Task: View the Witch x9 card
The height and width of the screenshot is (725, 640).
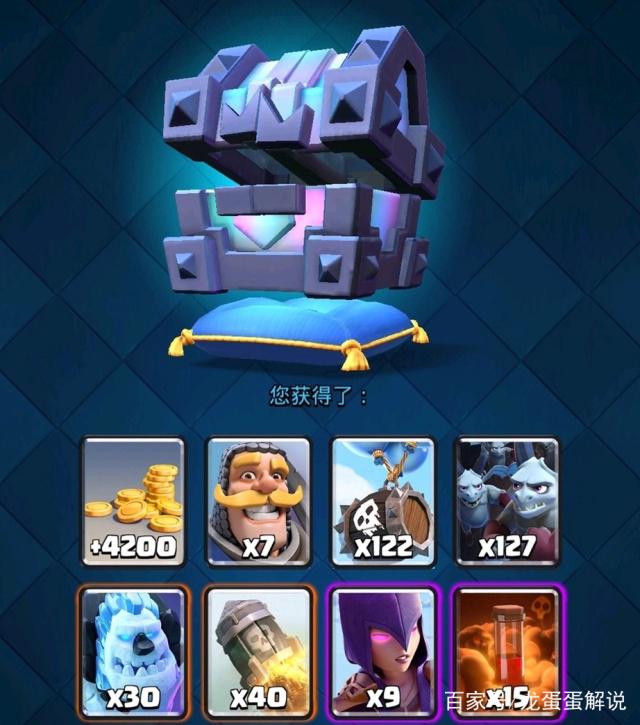Action: (383, 650)
